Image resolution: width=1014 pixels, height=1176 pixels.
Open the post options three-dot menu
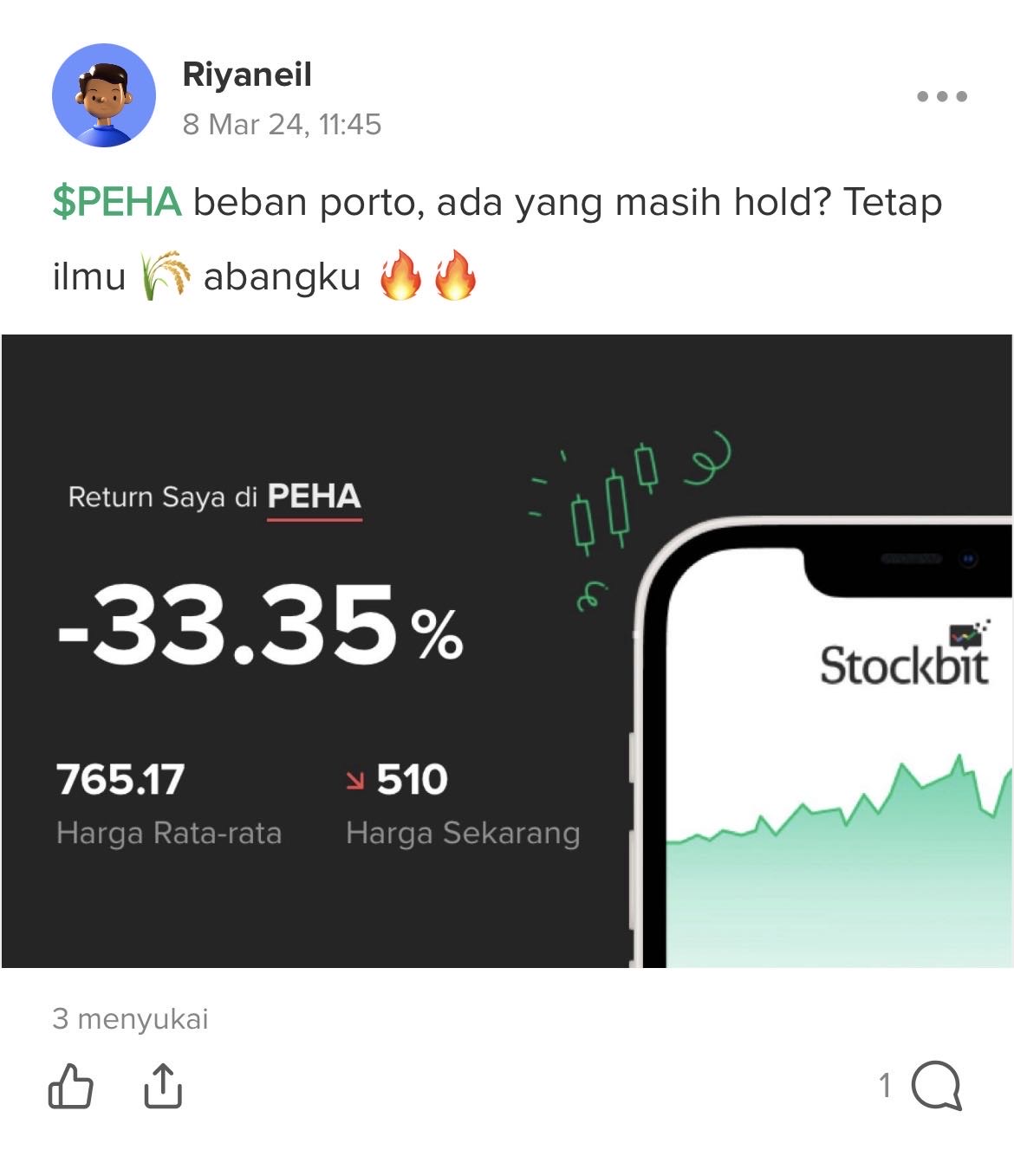(943, 95)
